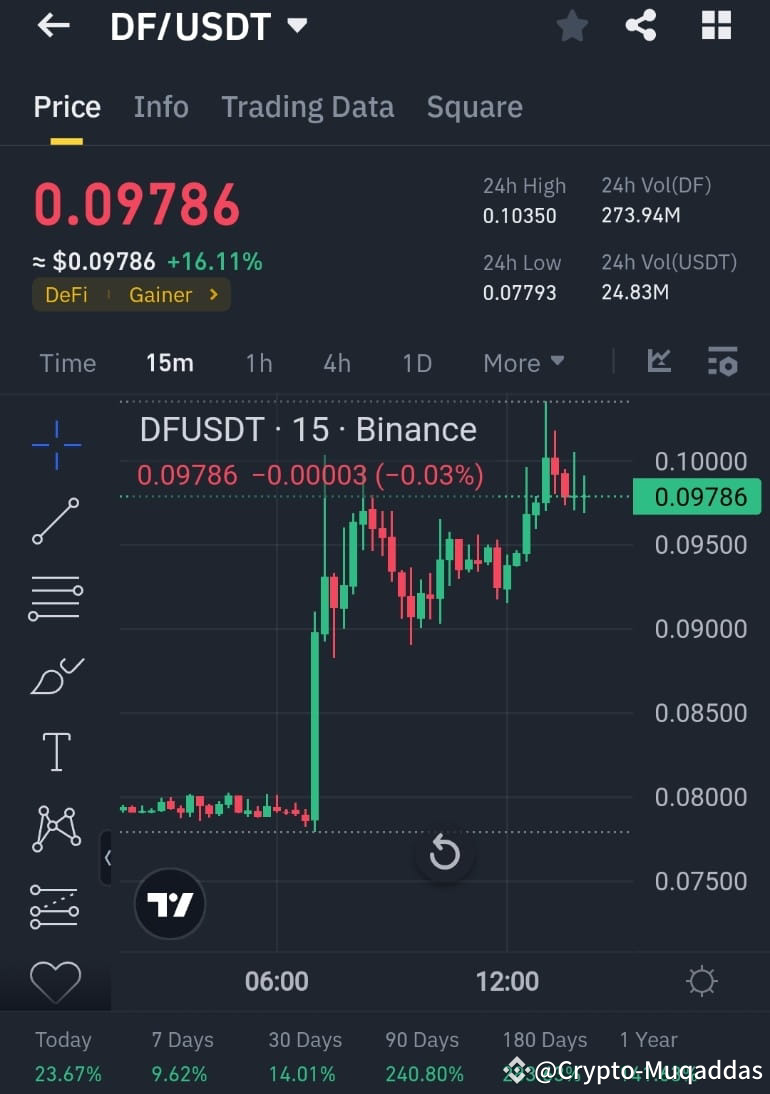Open the technical indicators panel

pos(659,362)
